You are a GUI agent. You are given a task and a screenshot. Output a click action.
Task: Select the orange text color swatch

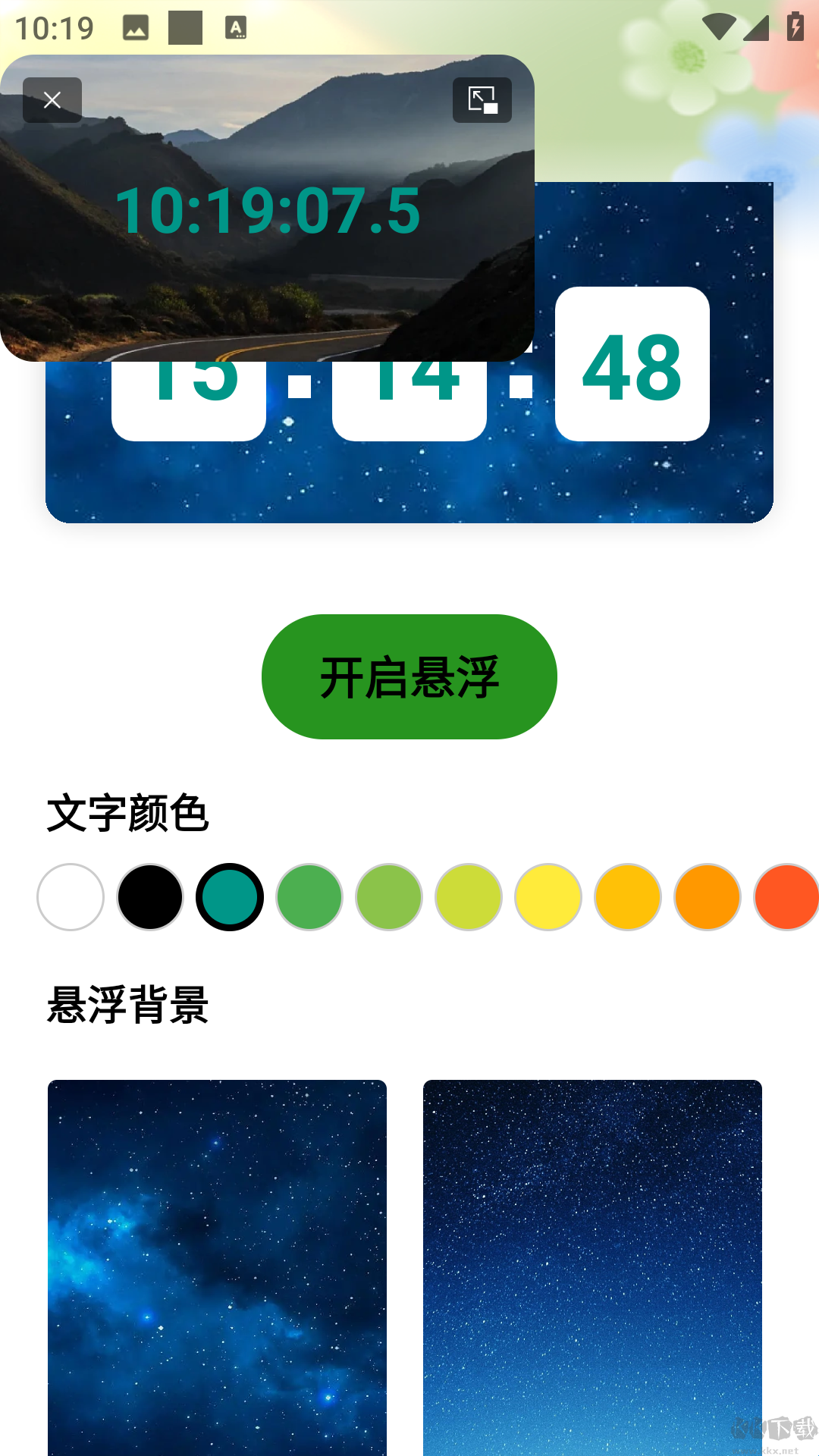(708, 897)
